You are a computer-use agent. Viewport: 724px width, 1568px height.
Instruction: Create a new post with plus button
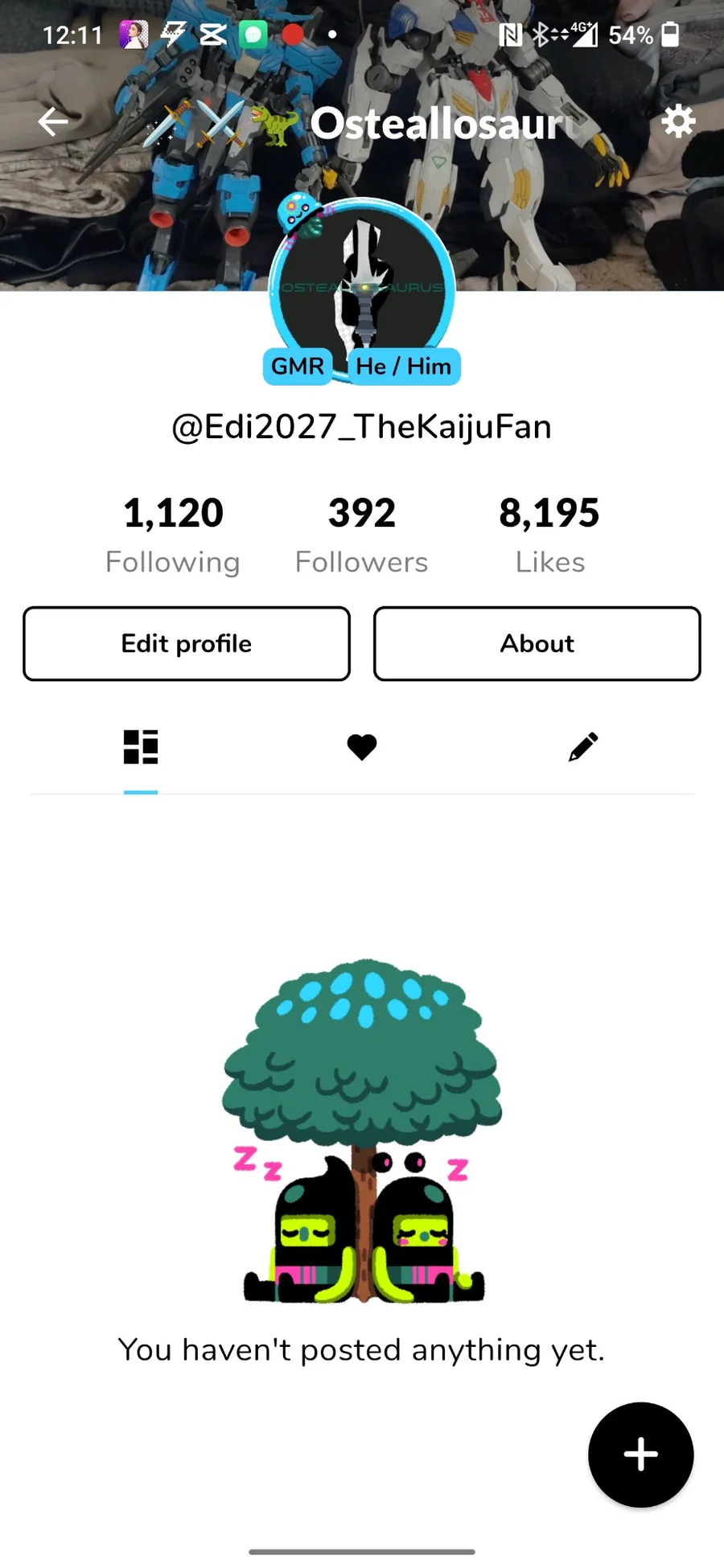coord(640,1455)
